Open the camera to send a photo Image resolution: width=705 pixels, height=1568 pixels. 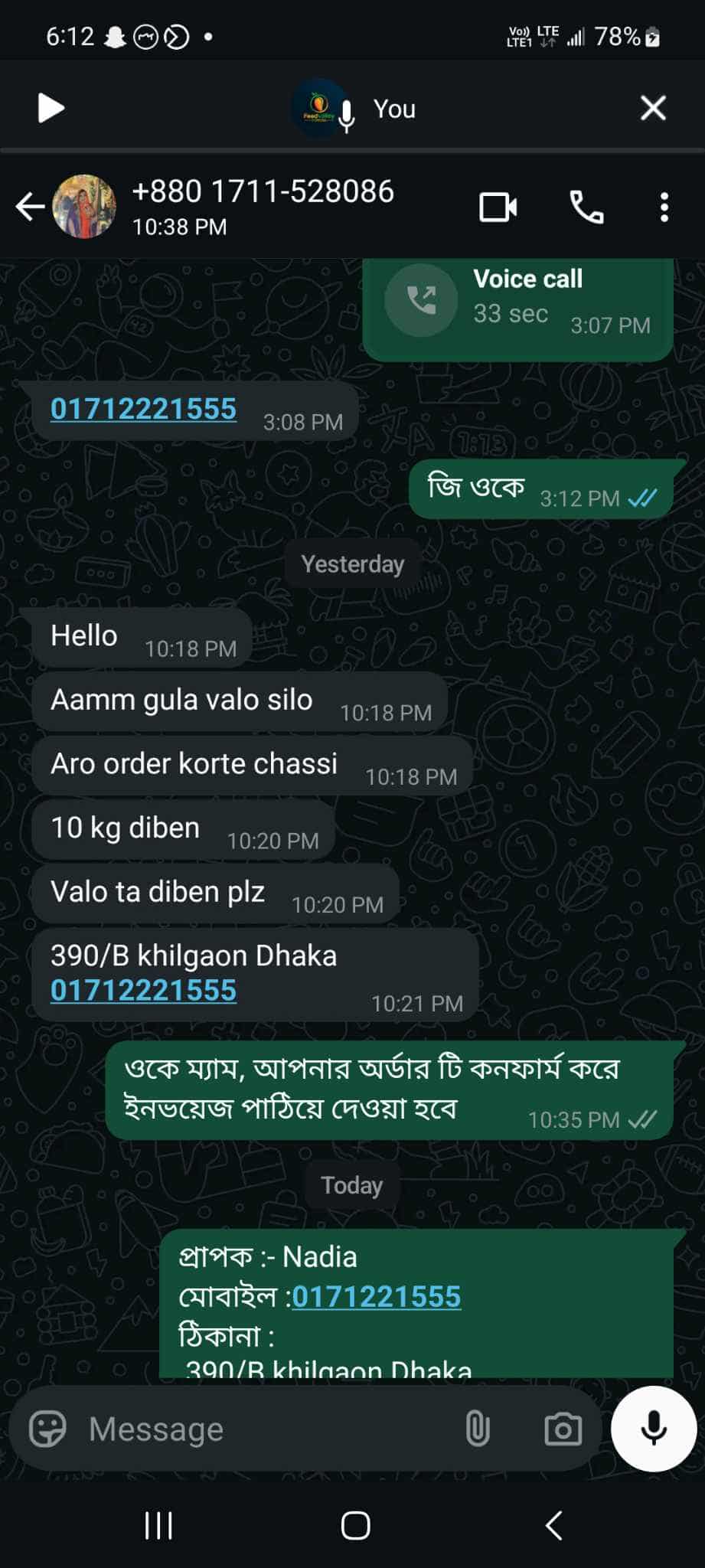coord(563,1429)
